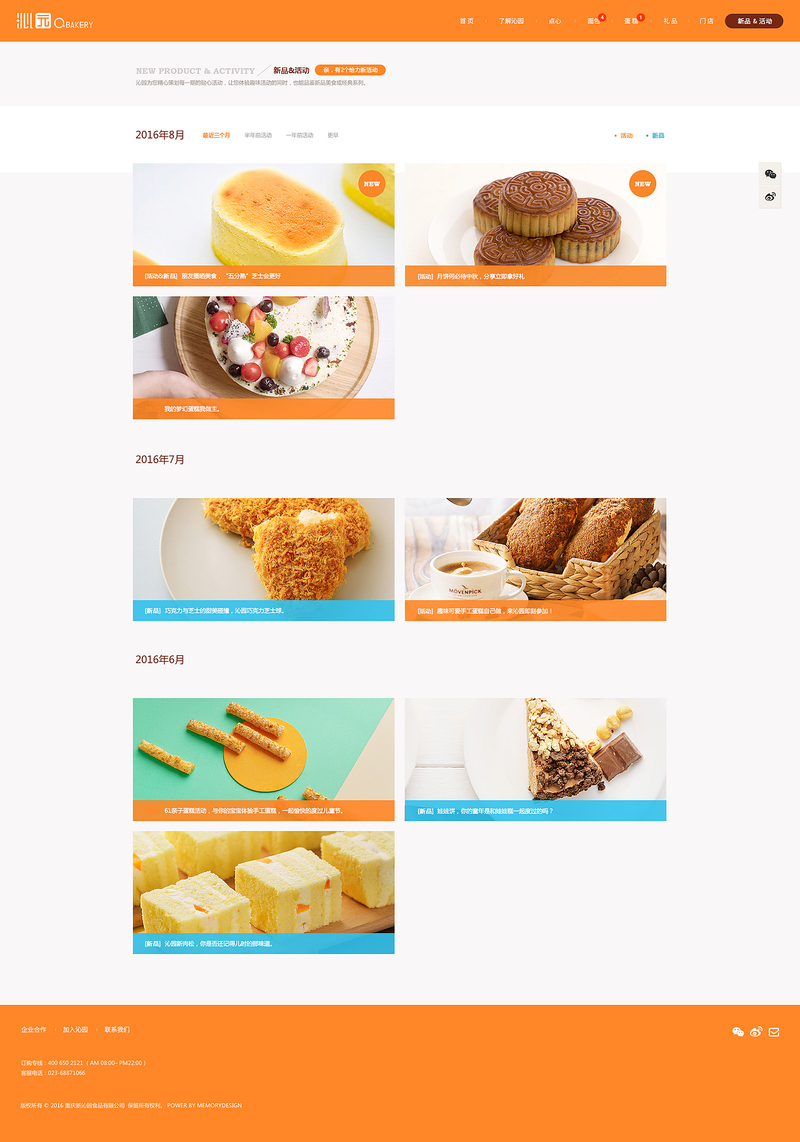Filter the list by 活动 only

pyautogui.click(x=624, y=135)
